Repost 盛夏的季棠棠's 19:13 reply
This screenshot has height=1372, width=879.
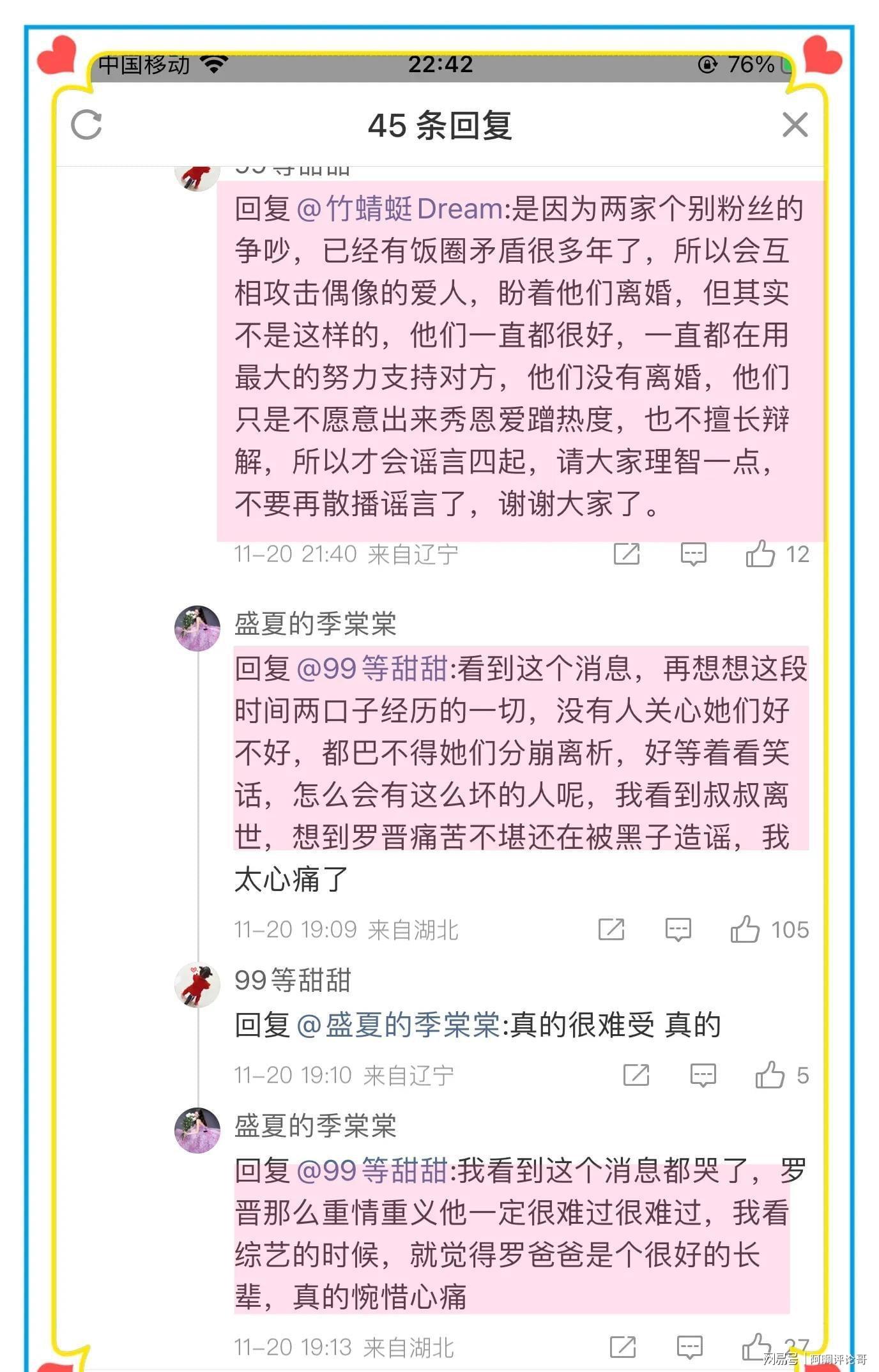[x=622, y=1347]
